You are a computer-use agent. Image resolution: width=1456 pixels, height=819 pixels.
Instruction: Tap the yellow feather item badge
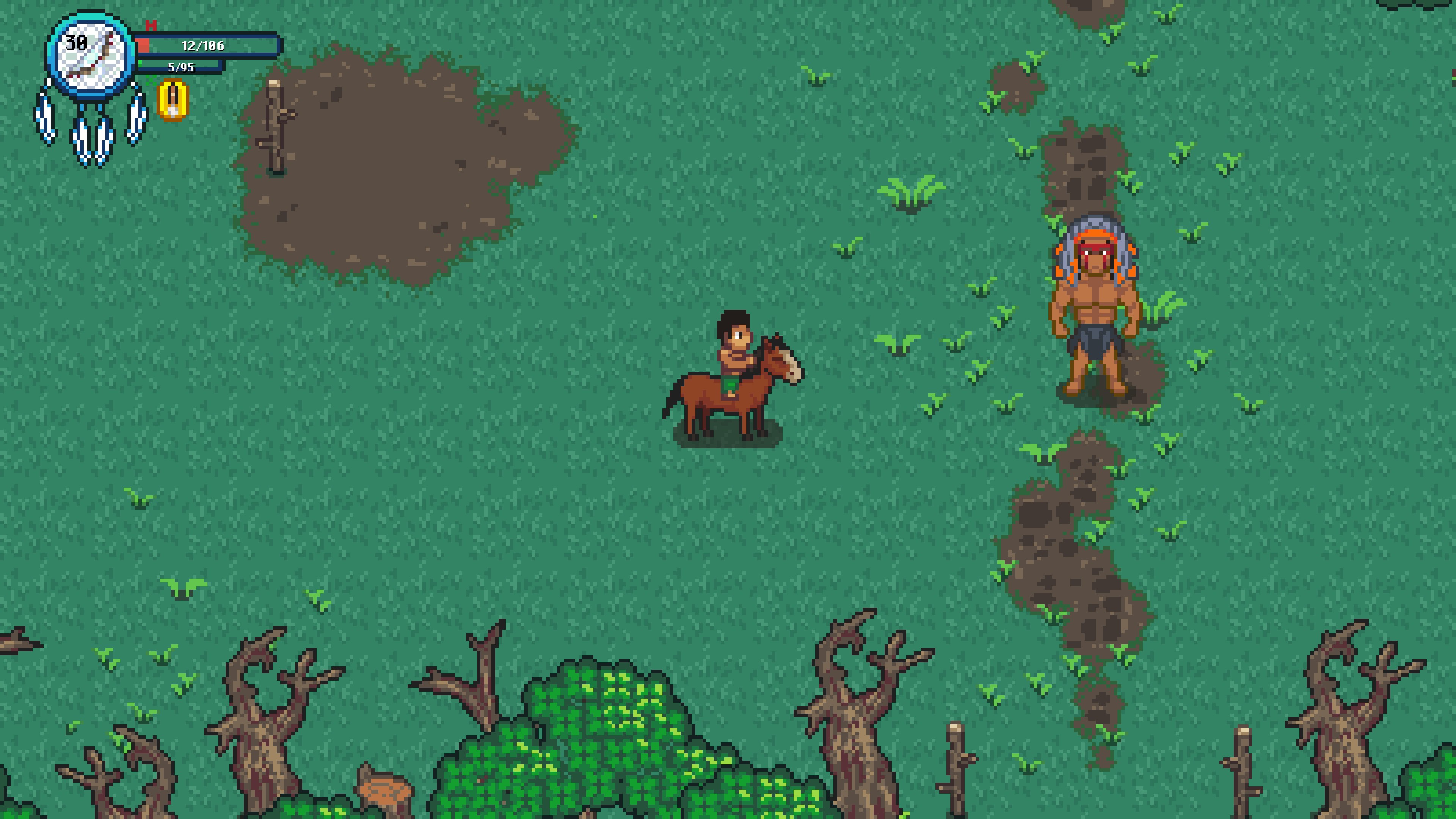coord(173,100)
